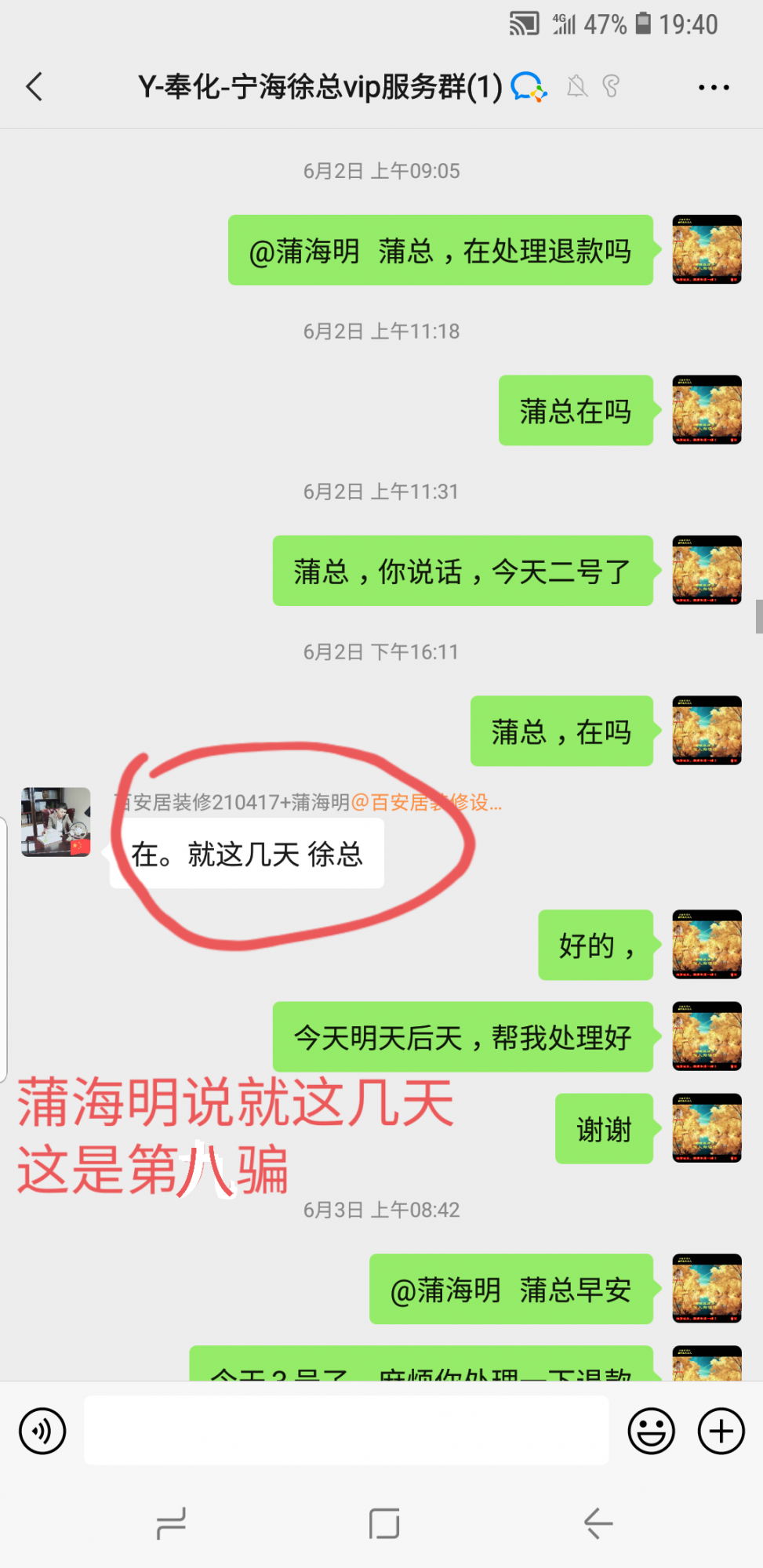
Task: Go back from the group chat
Action: [35, 86]
